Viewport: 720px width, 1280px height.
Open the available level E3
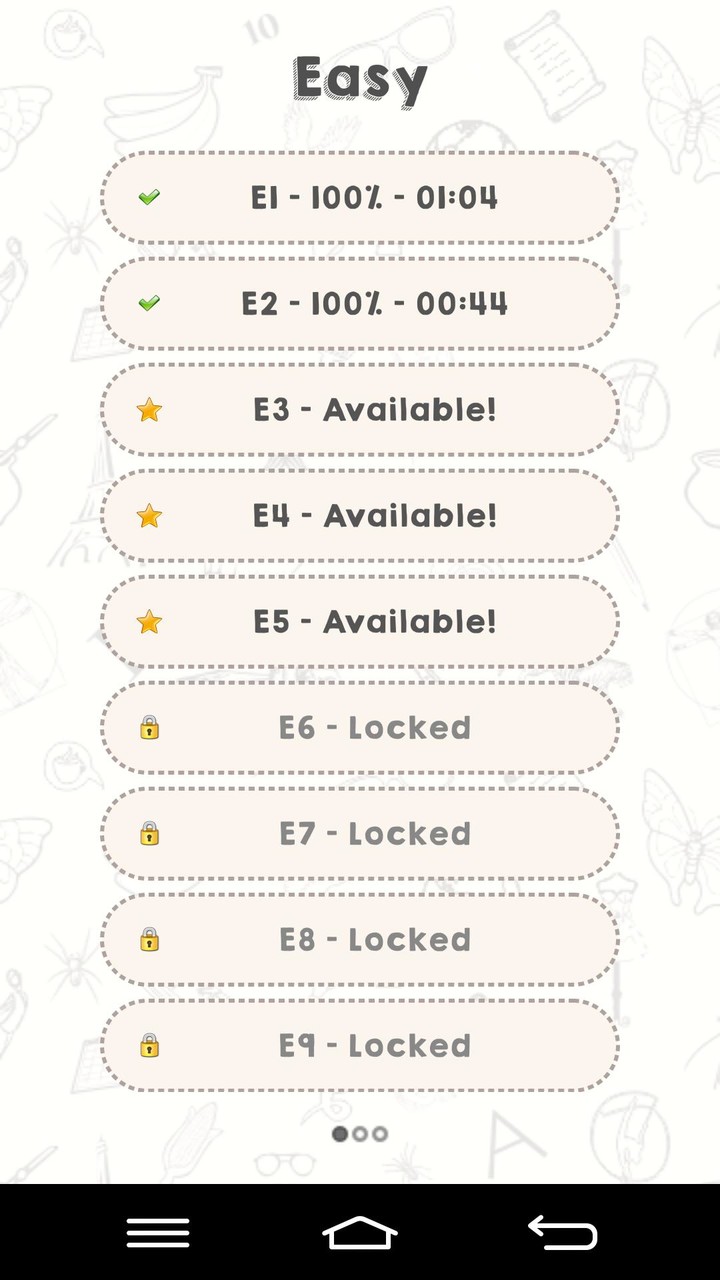(x=360, y=409)
